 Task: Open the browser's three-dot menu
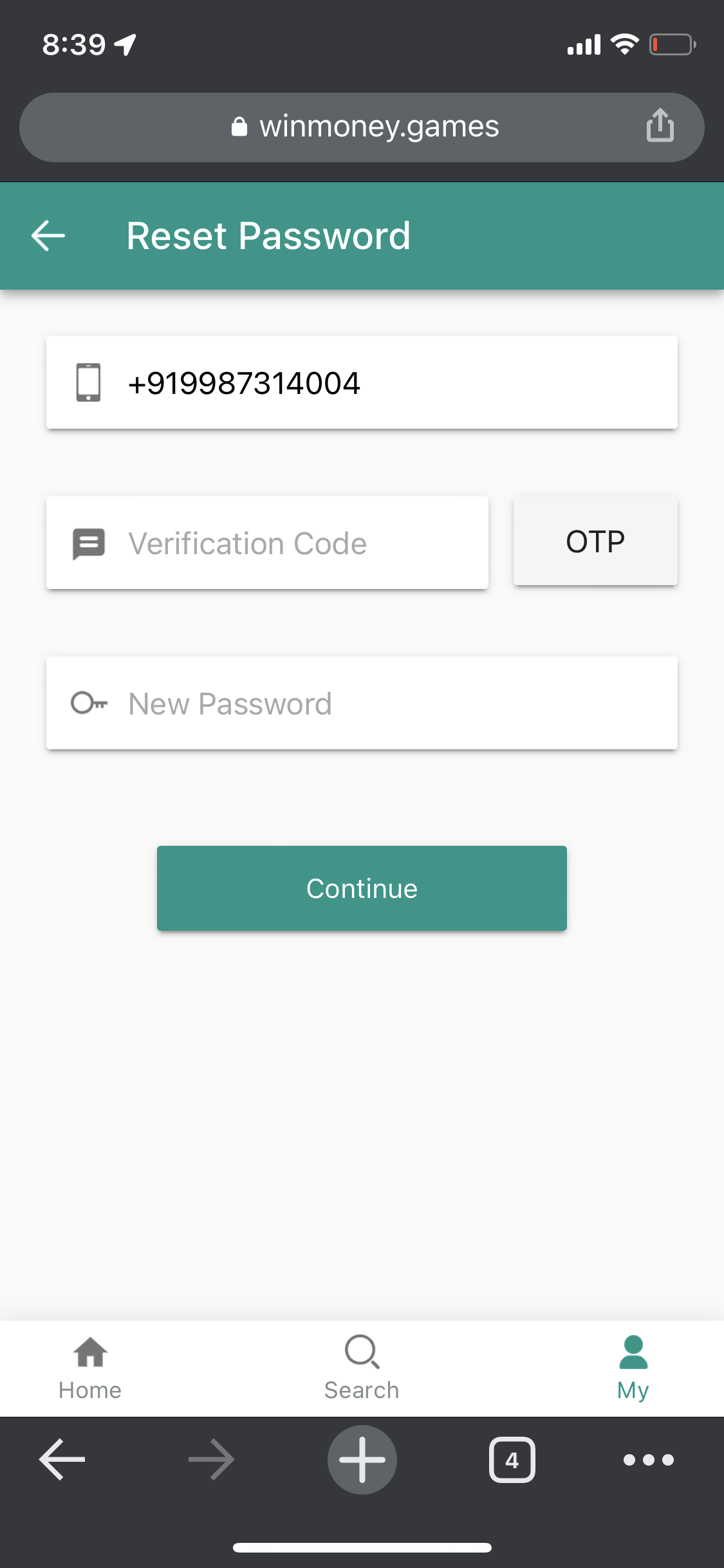click(x=648, y=1460)
